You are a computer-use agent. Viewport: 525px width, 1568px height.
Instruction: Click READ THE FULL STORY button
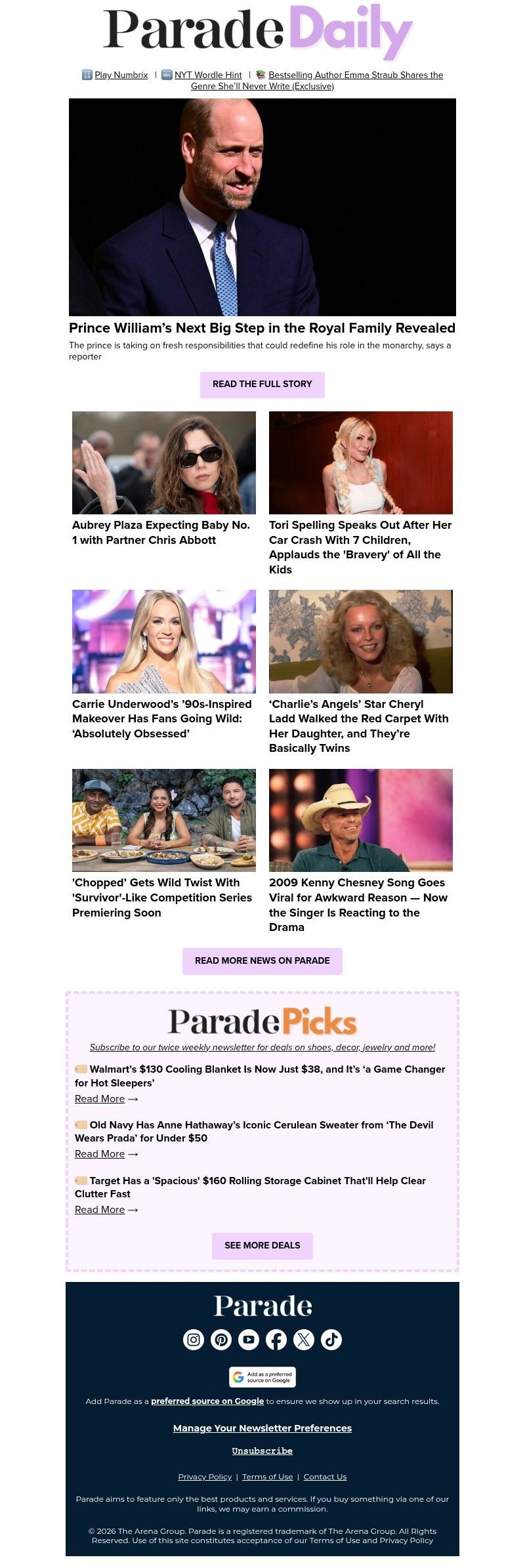click(x=262, y=384)
